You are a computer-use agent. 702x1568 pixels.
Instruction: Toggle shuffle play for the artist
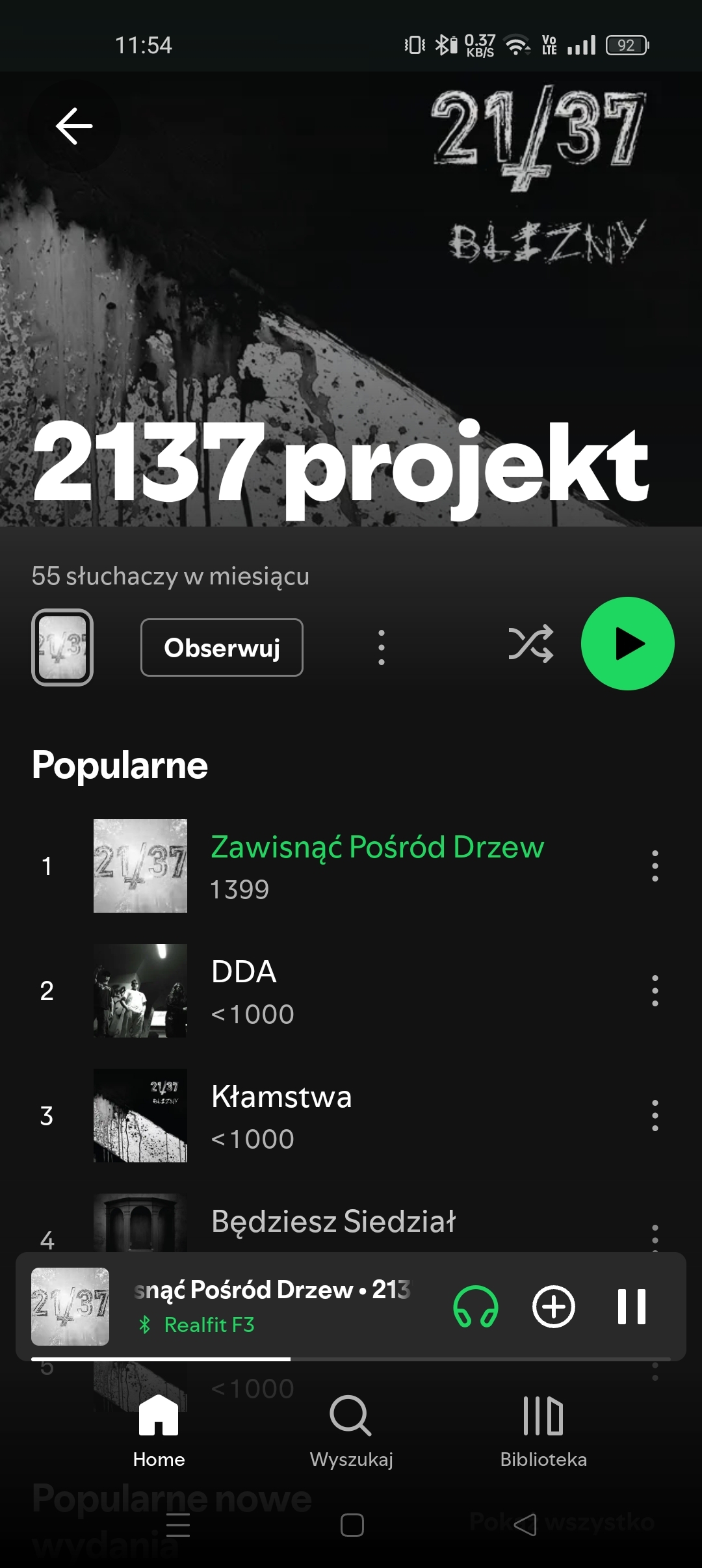pyautogui.click(x=530, y=644)
